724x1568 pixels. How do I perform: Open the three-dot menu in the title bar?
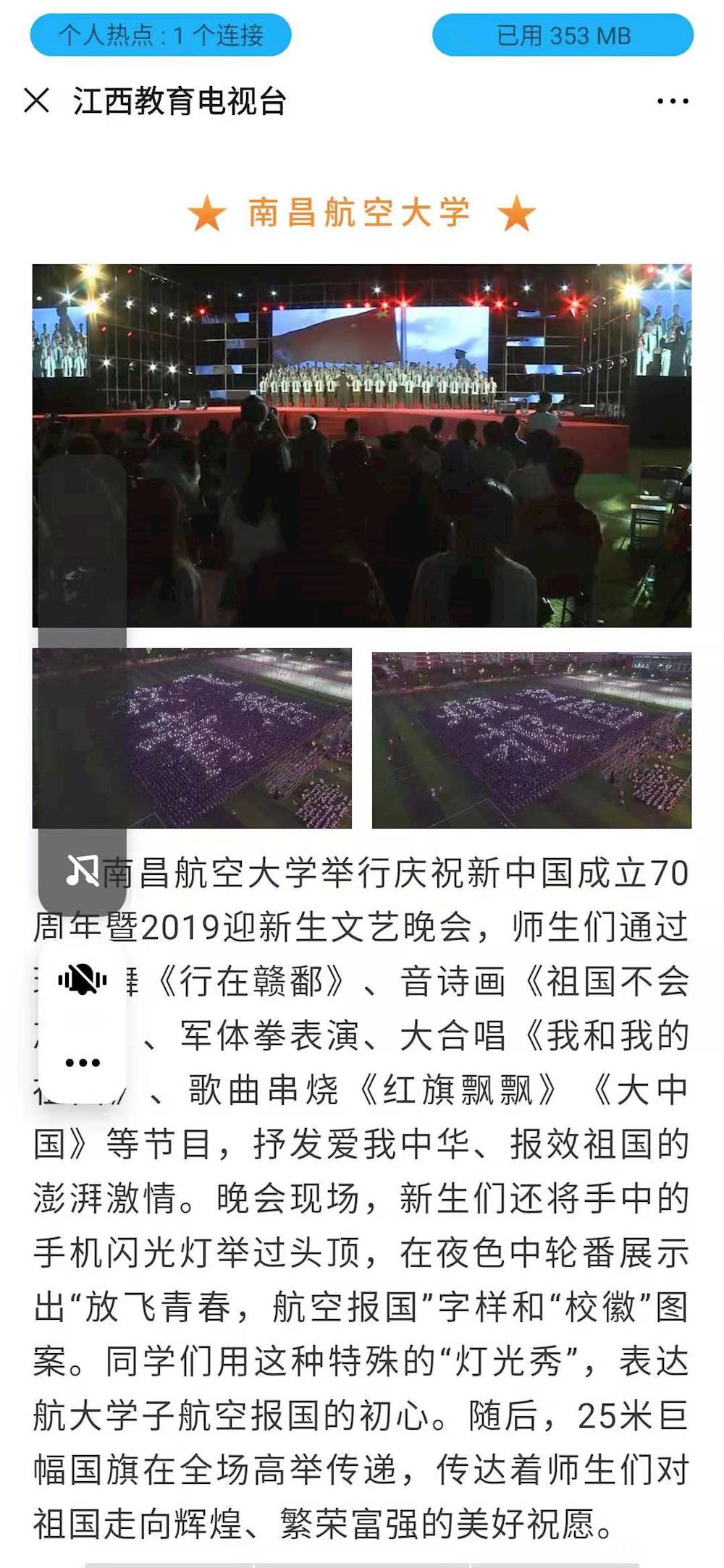pos(672,101)
